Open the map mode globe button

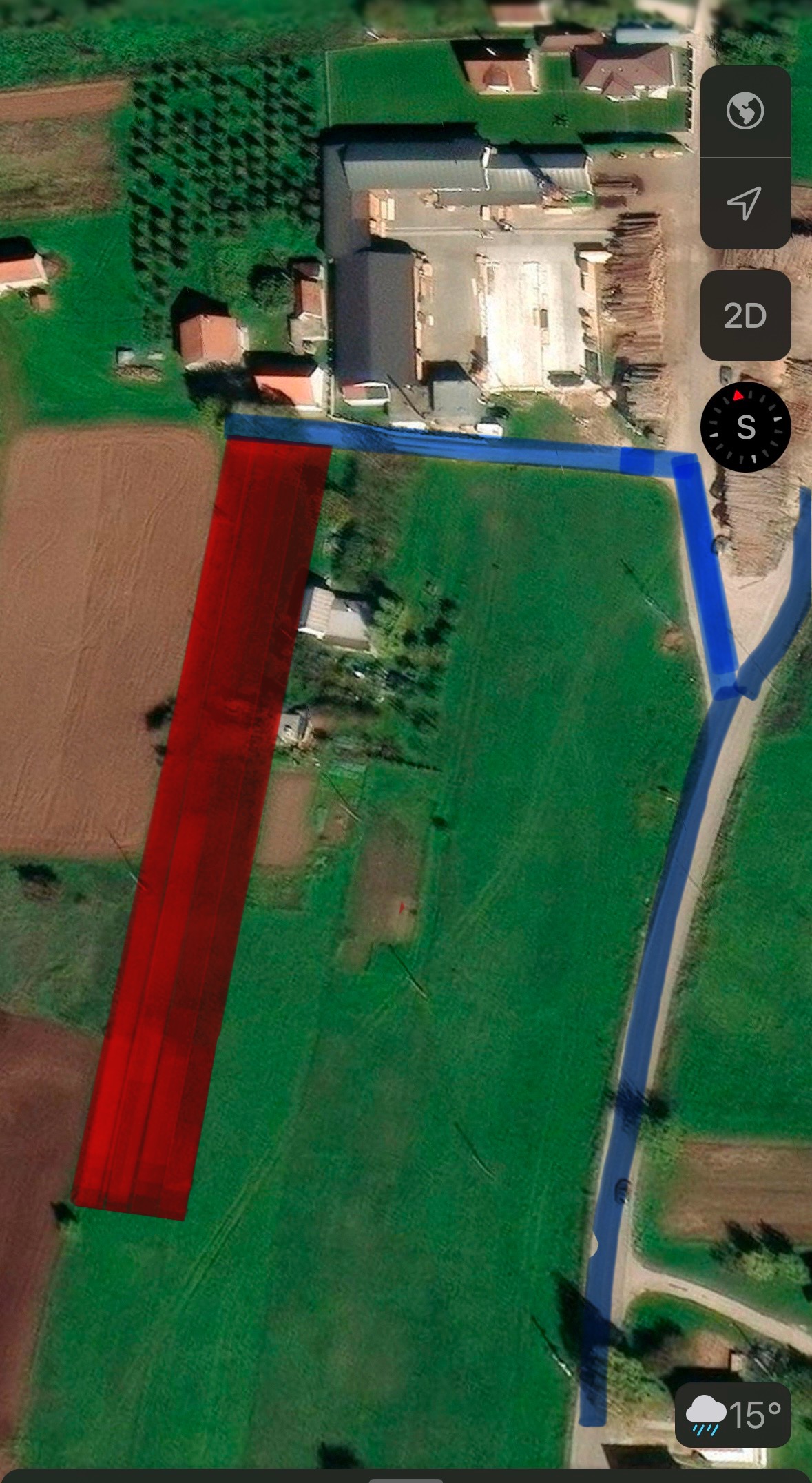(x=745, y=111)
